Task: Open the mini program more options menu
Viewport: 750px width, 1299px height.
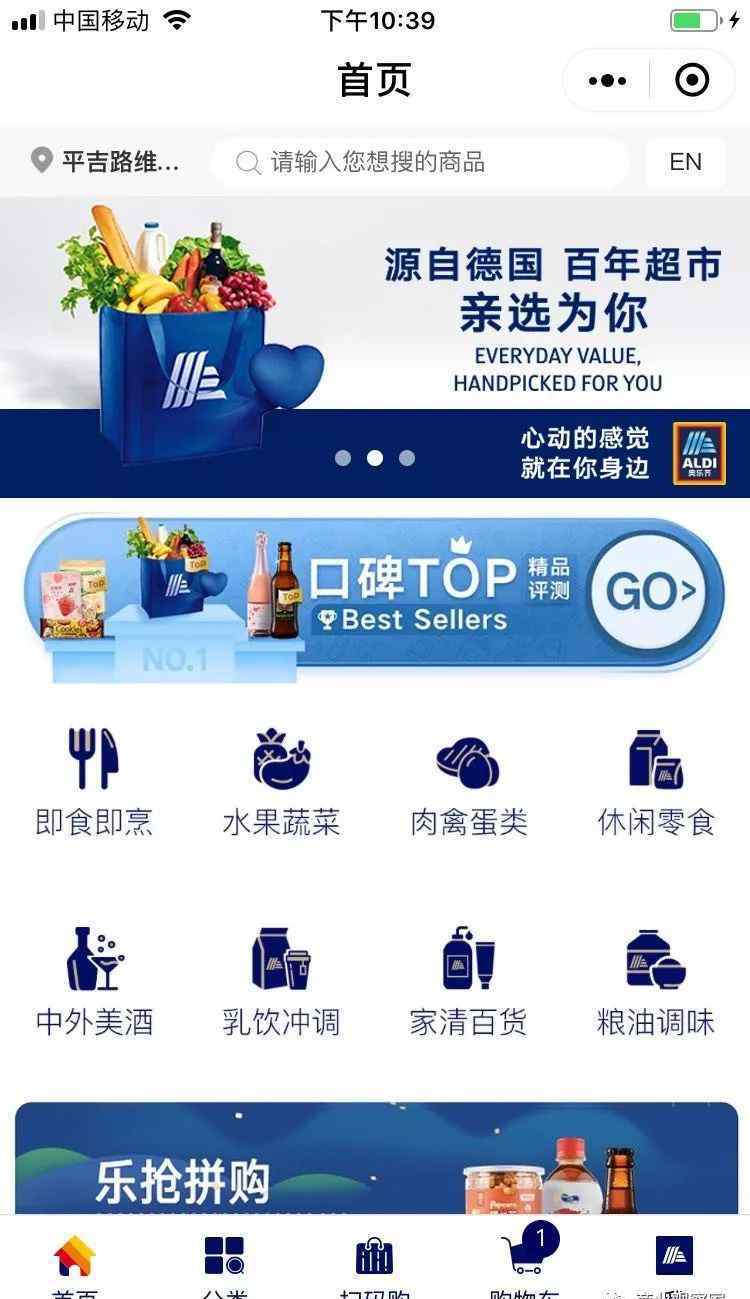Action: click(608, 81)
